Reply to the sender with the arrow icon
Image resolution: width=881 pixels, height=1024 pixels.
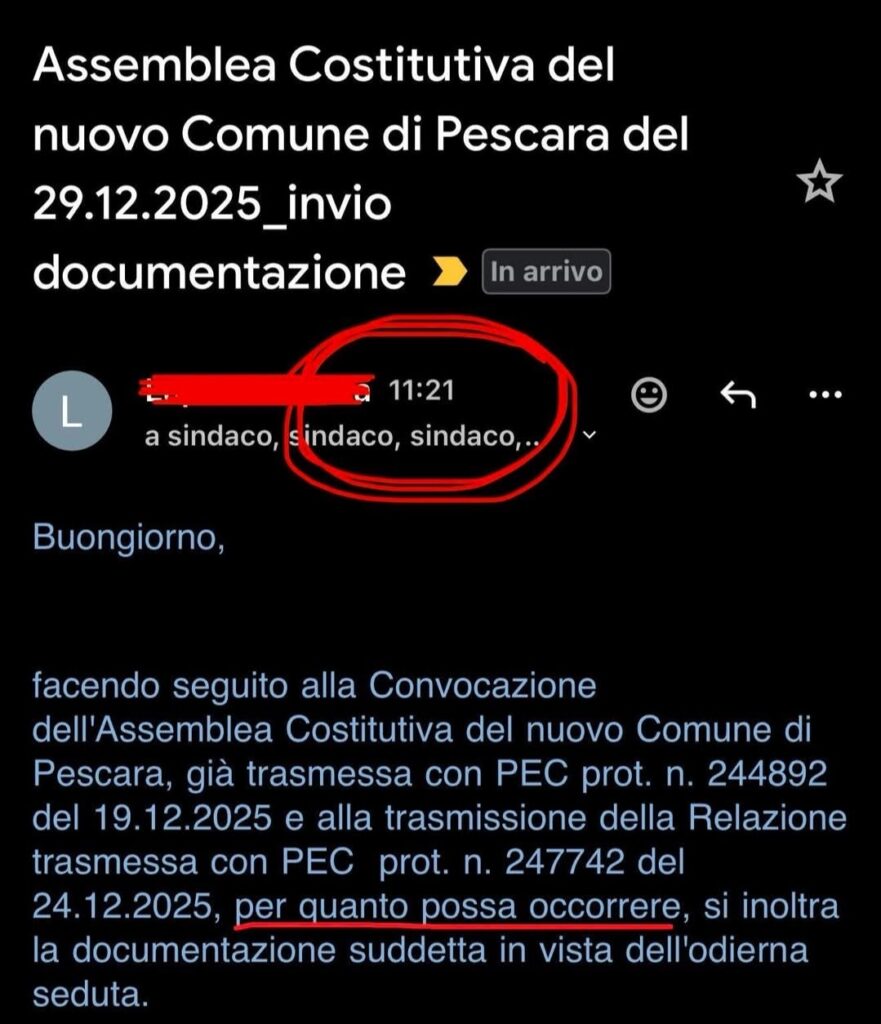pyautogui.click(x=737, y=396)
